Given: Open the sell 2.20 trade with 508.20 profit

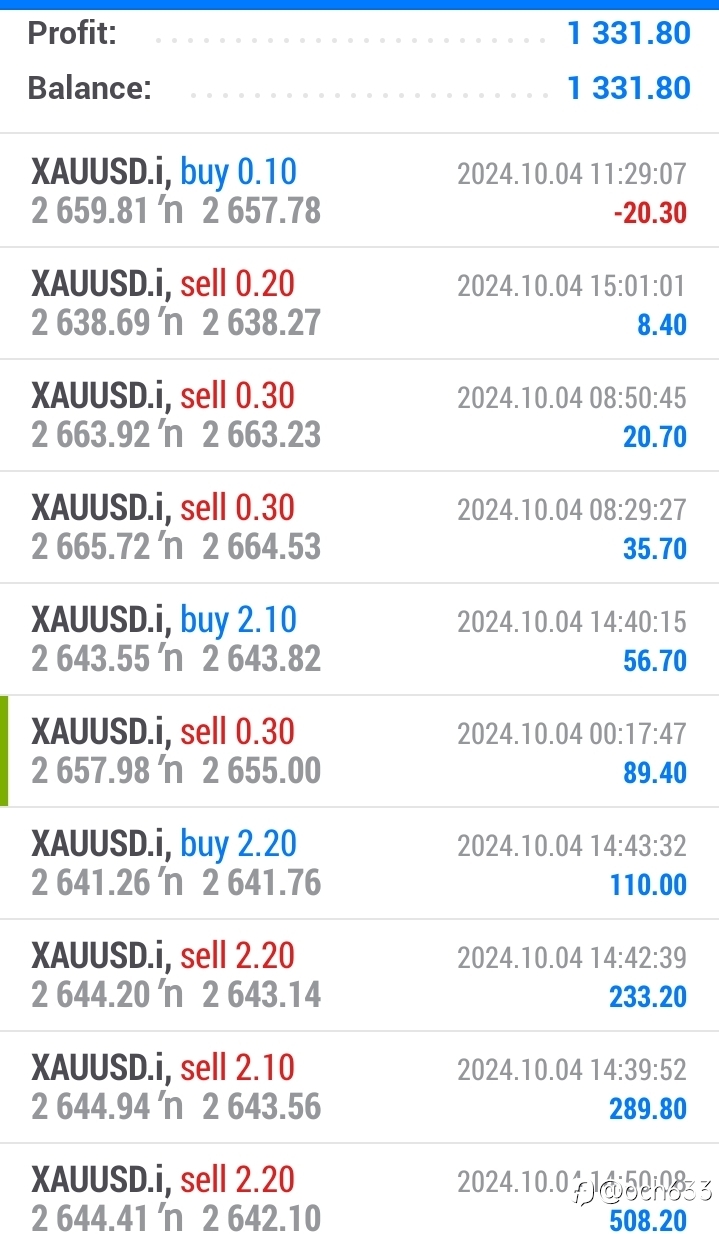Looking at the screenshot, I should [359, 1189].
